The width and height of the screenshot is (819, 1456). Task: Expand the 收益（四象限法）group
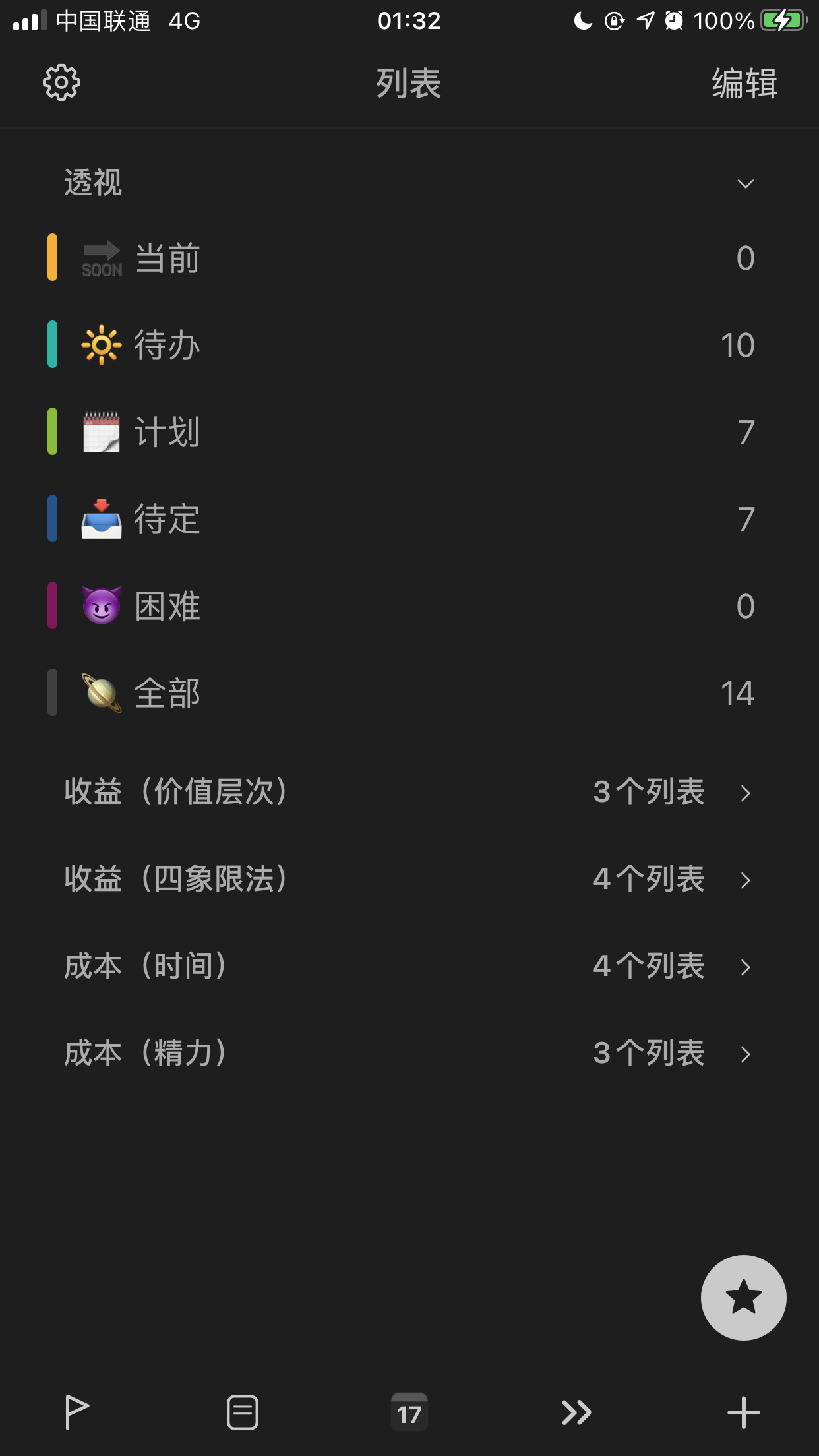(409, 879)
